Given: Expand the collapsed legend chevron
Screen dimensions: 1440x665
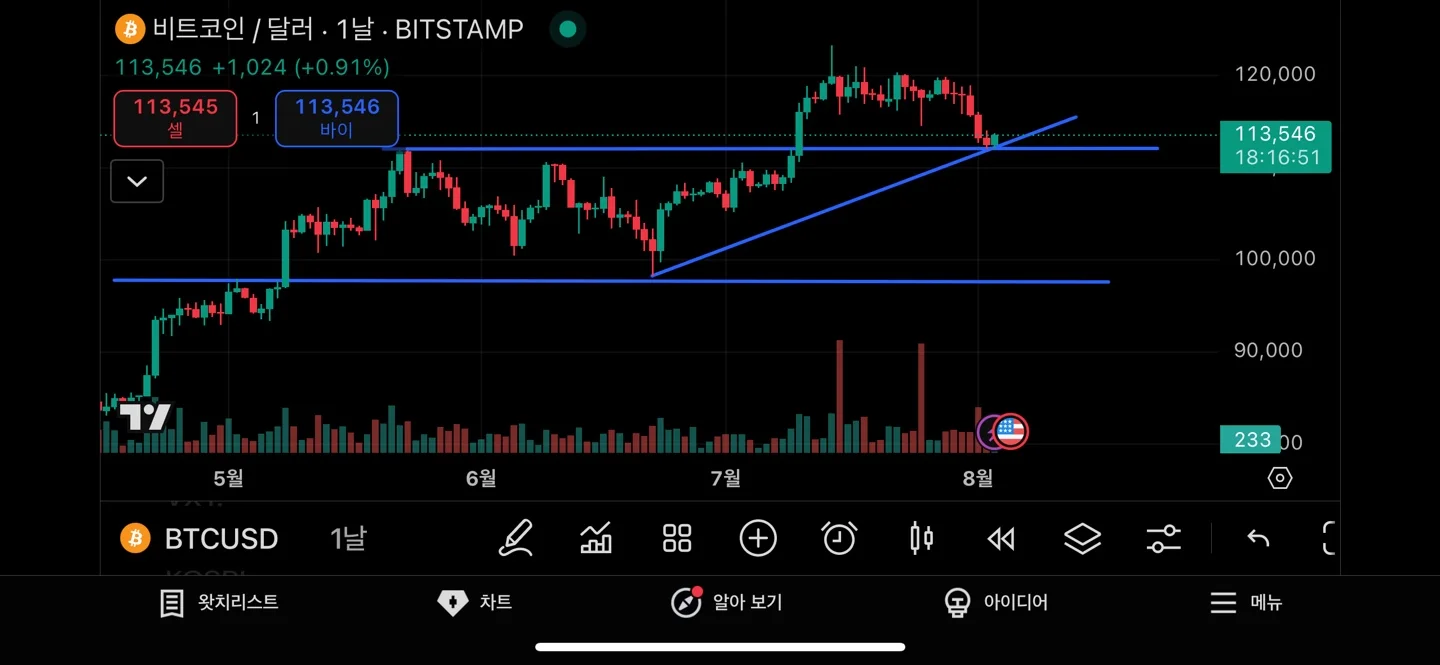Looking at the screenshot, I should 137,181.
